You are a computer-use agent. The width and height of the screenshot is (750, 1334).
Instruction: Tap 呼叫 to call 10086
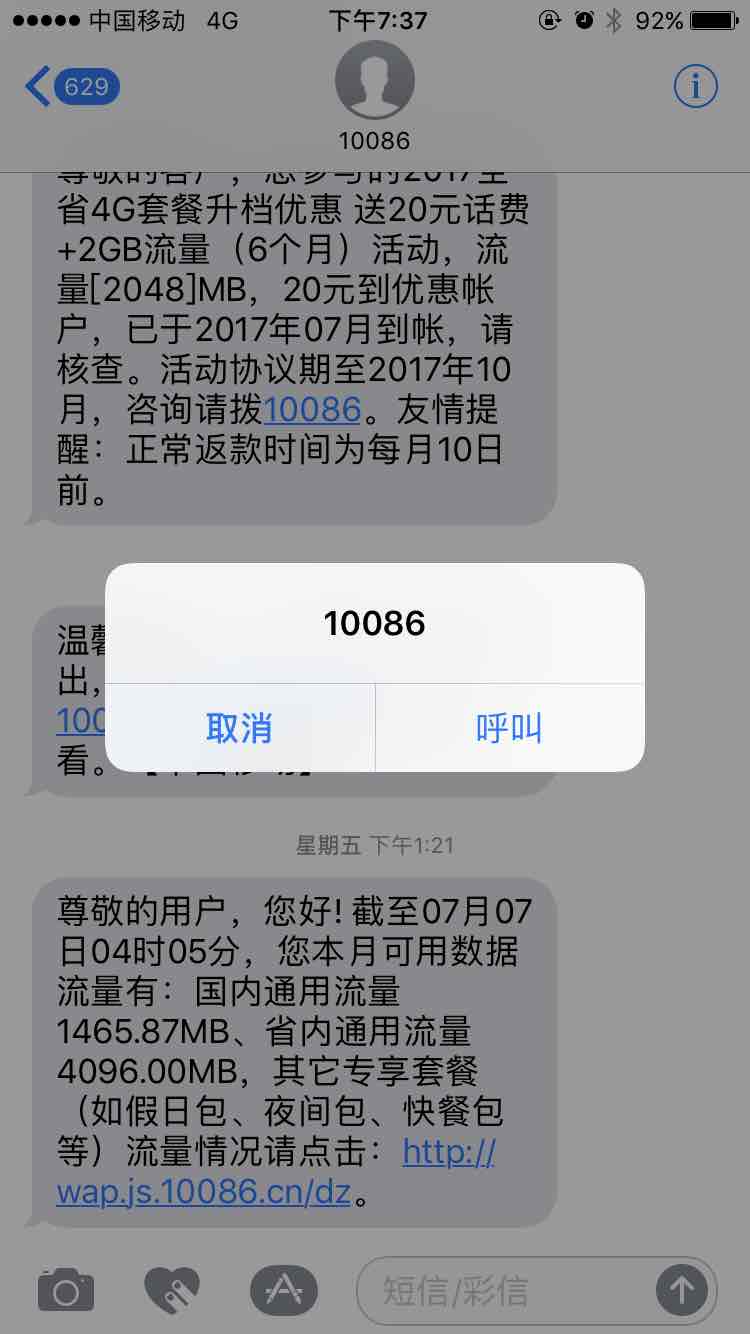510,728
